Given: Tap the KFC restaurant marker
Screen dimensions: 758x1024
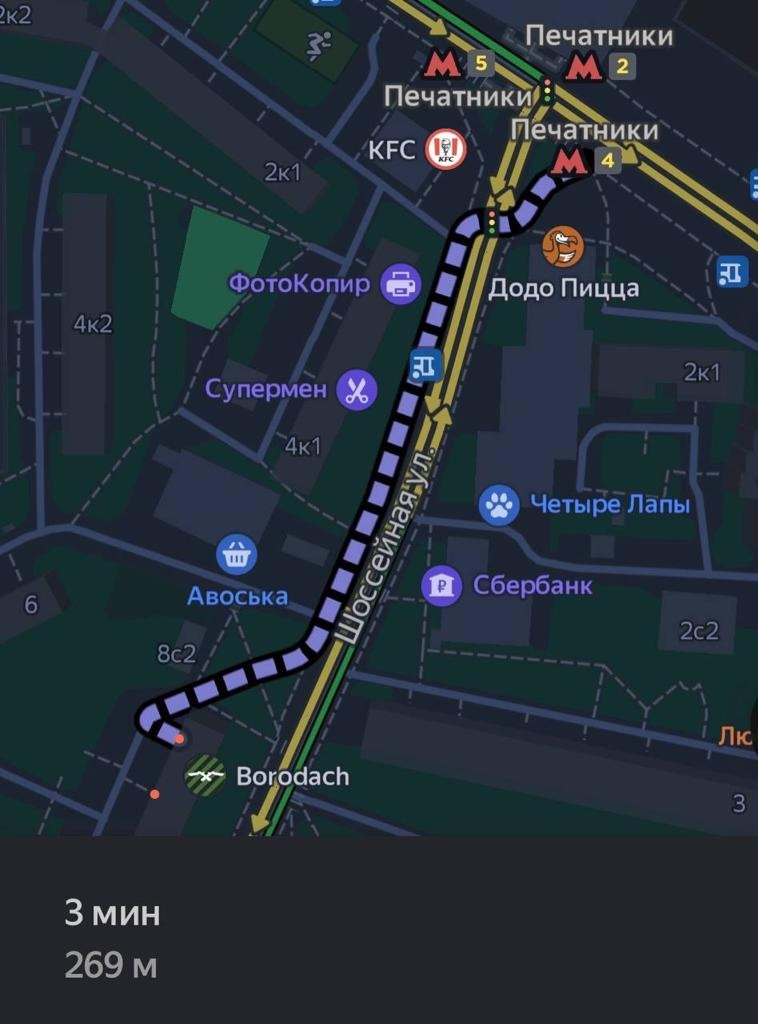Looking at the screenshot, I should pyautogui.click(x=446, y=150).
